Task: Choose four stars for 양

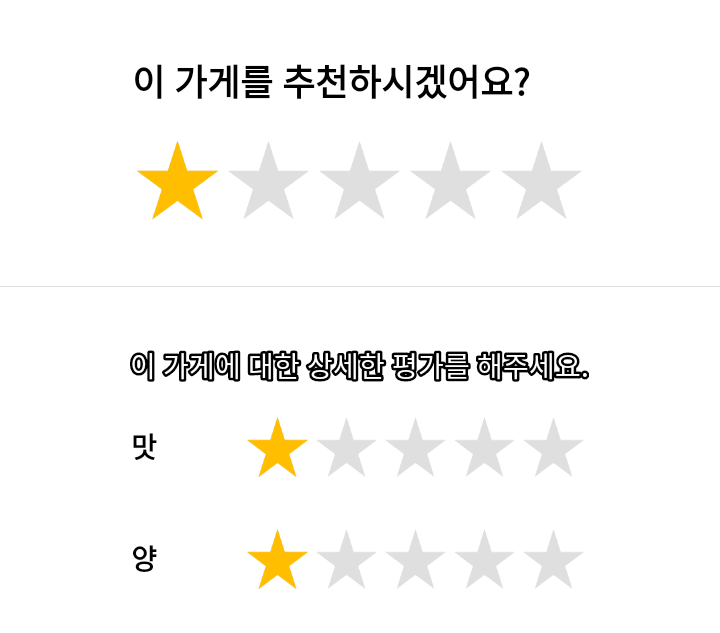Action: pos(484,561)
